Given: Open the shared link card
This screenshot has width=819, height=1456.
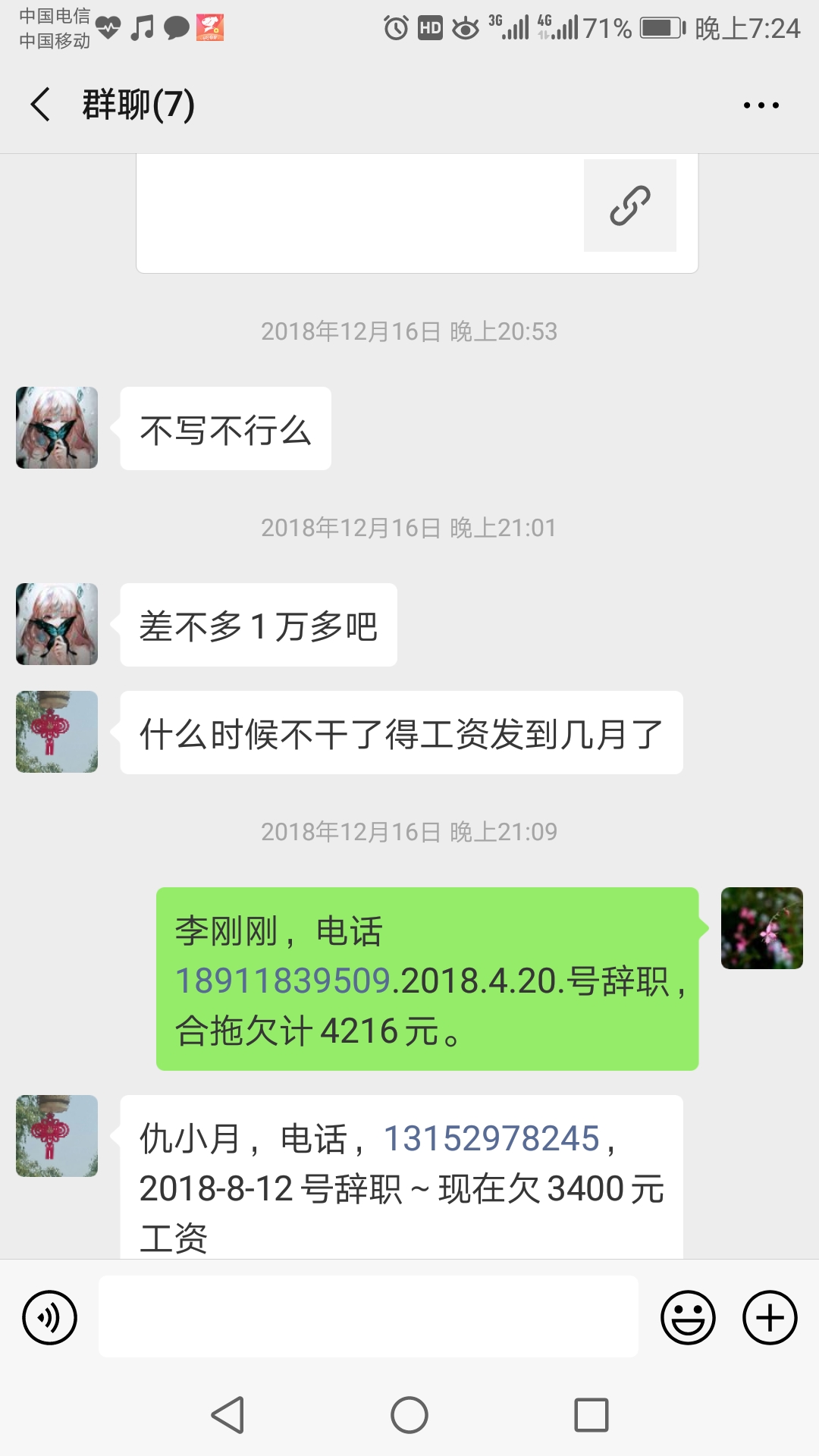Looking at the screenshot, I should click(x=417, y=214).
